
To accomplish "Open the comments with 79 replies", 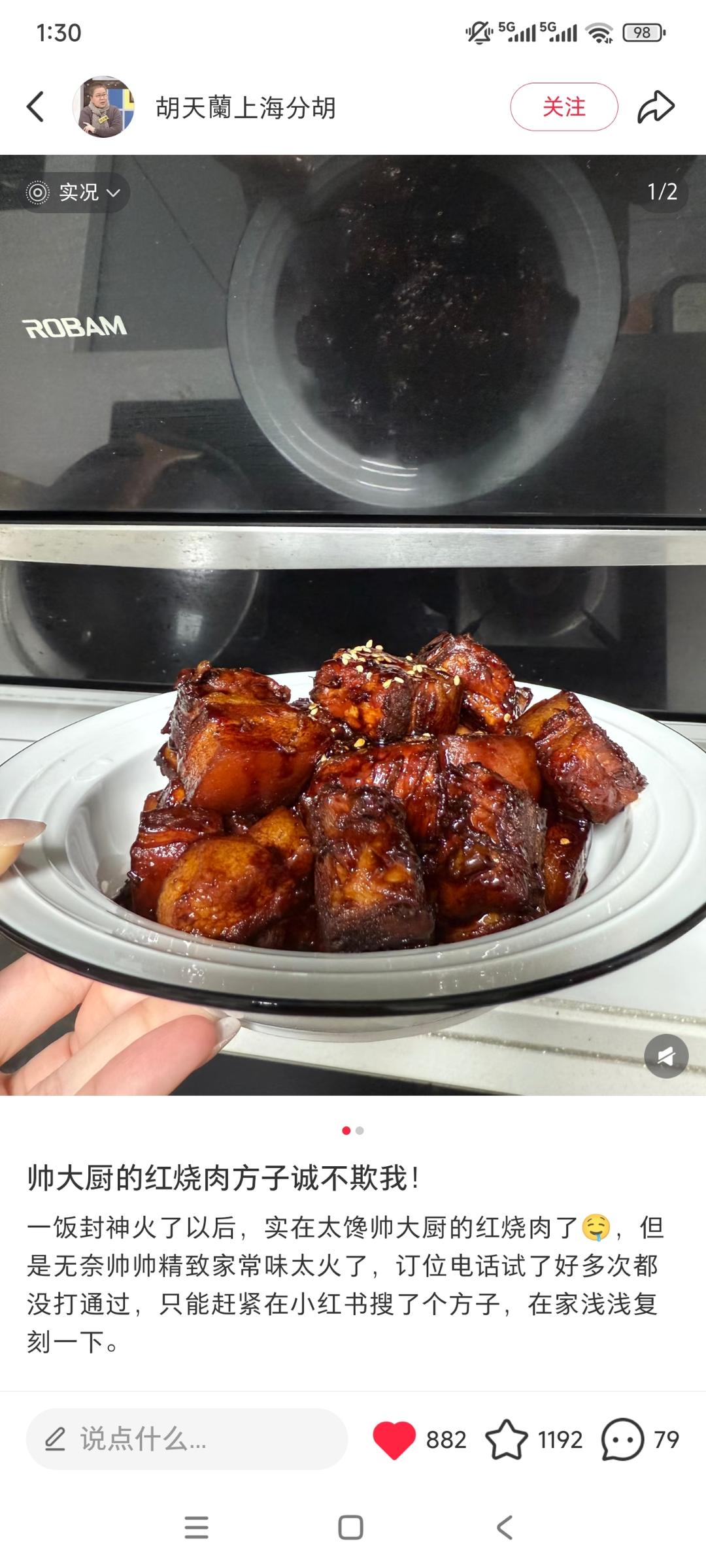I will click(622, 1439).
